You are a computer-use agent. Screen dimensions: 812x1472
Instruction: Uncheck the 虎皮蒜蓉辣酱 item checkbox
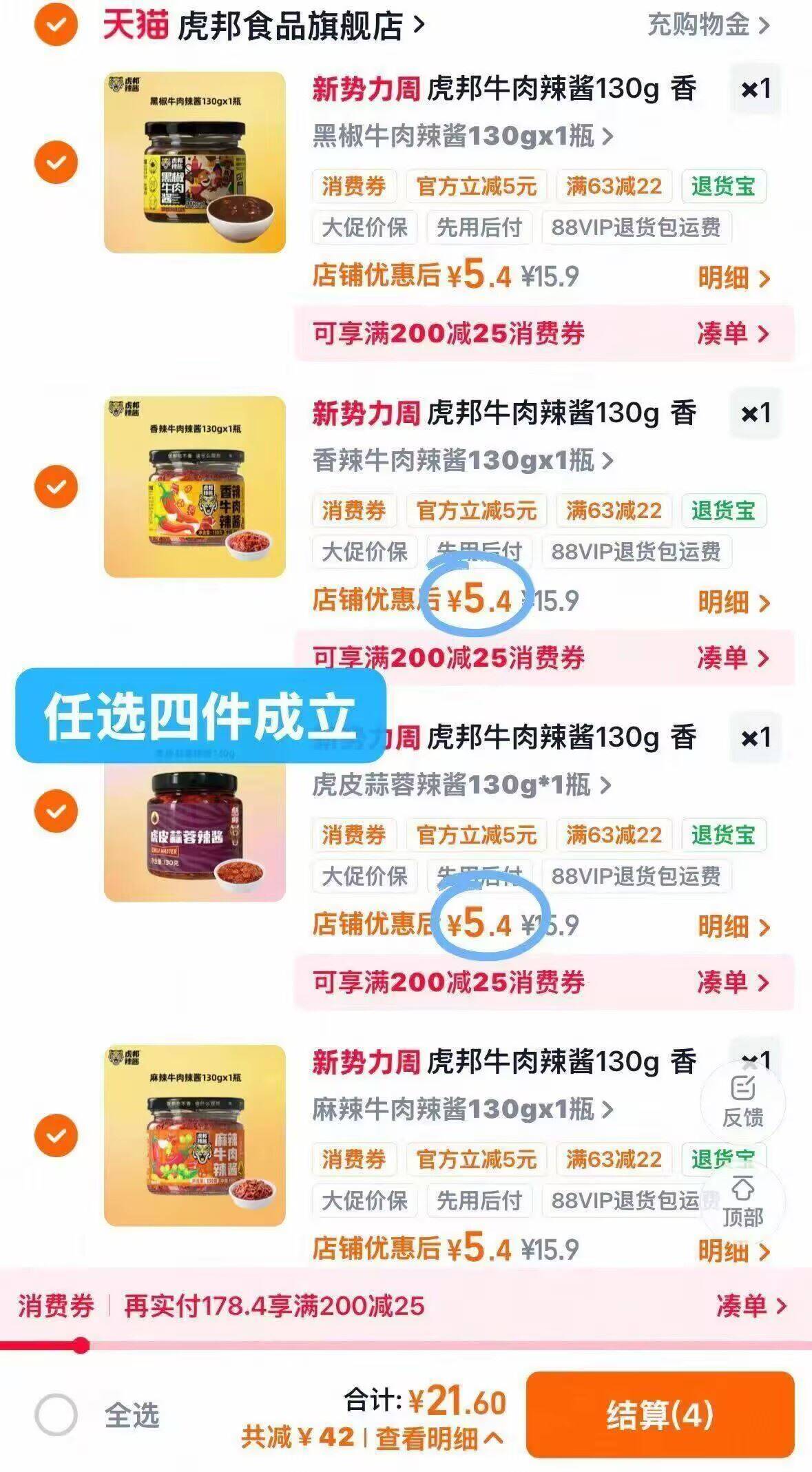point(56,811)
